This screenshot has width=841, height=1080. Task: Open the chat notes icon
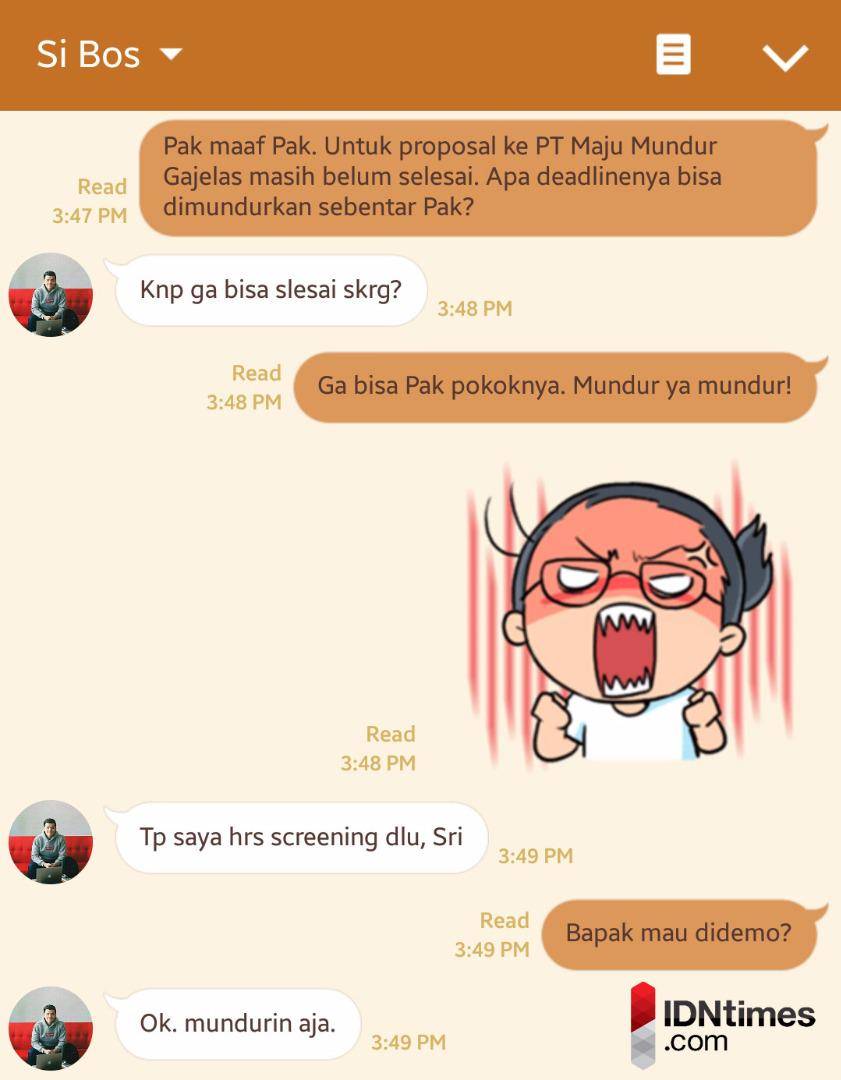coord(673,55)
